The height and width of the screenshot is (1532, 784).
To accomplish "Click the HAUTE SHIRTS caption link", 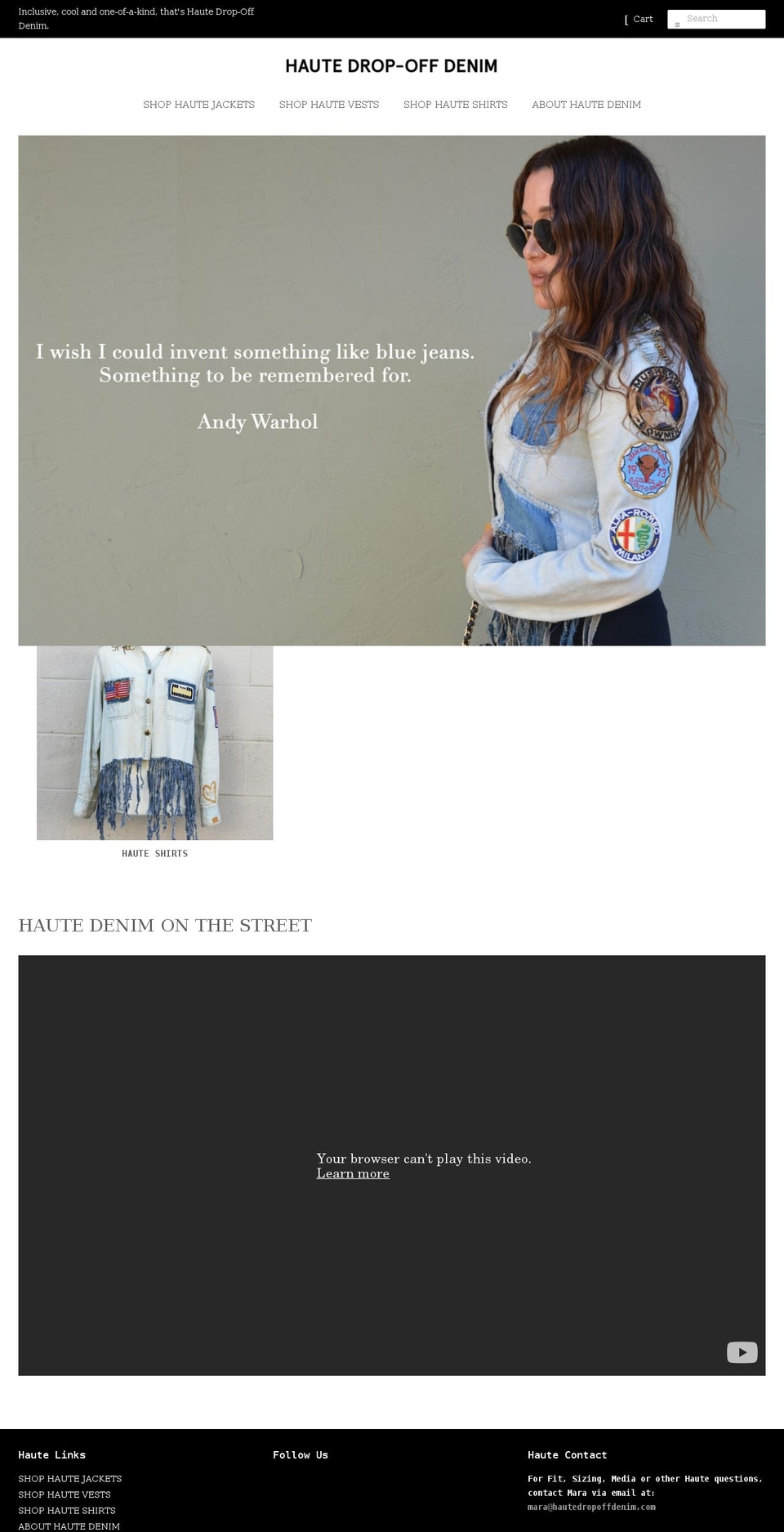I will (x=154, y=853).
